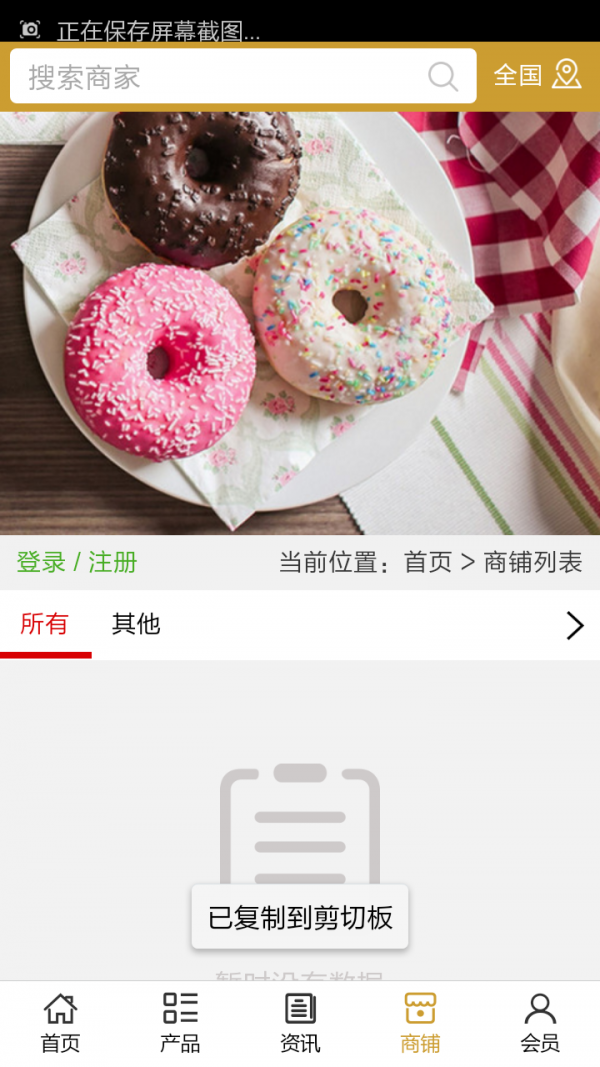This screenshot has width=600, height=1067.
Task: Open the 登录 / 注册 link
Action: (77, 562)
